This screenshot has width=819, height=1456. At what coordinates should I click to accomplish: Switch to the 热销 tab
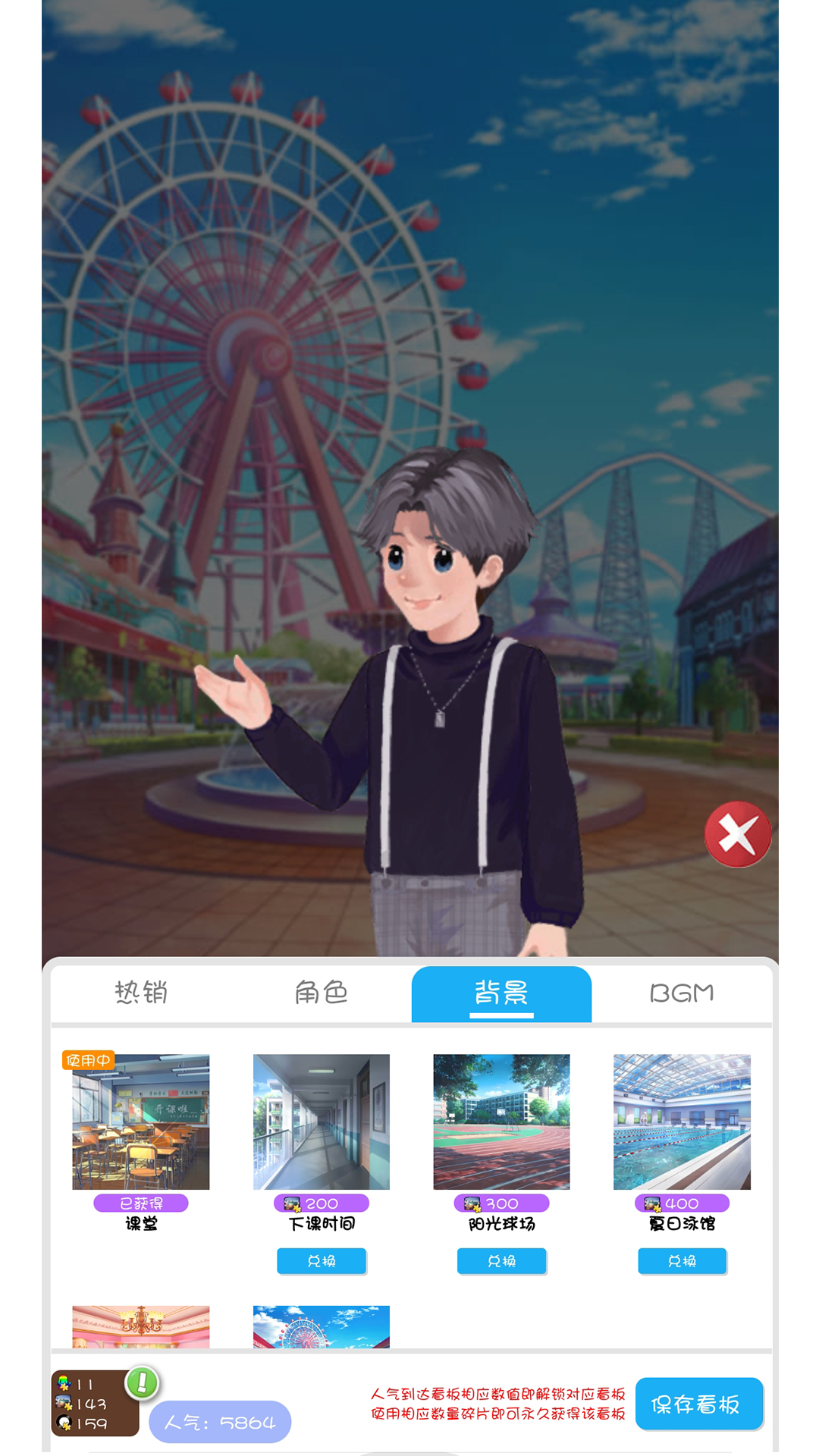click(141, 993)
